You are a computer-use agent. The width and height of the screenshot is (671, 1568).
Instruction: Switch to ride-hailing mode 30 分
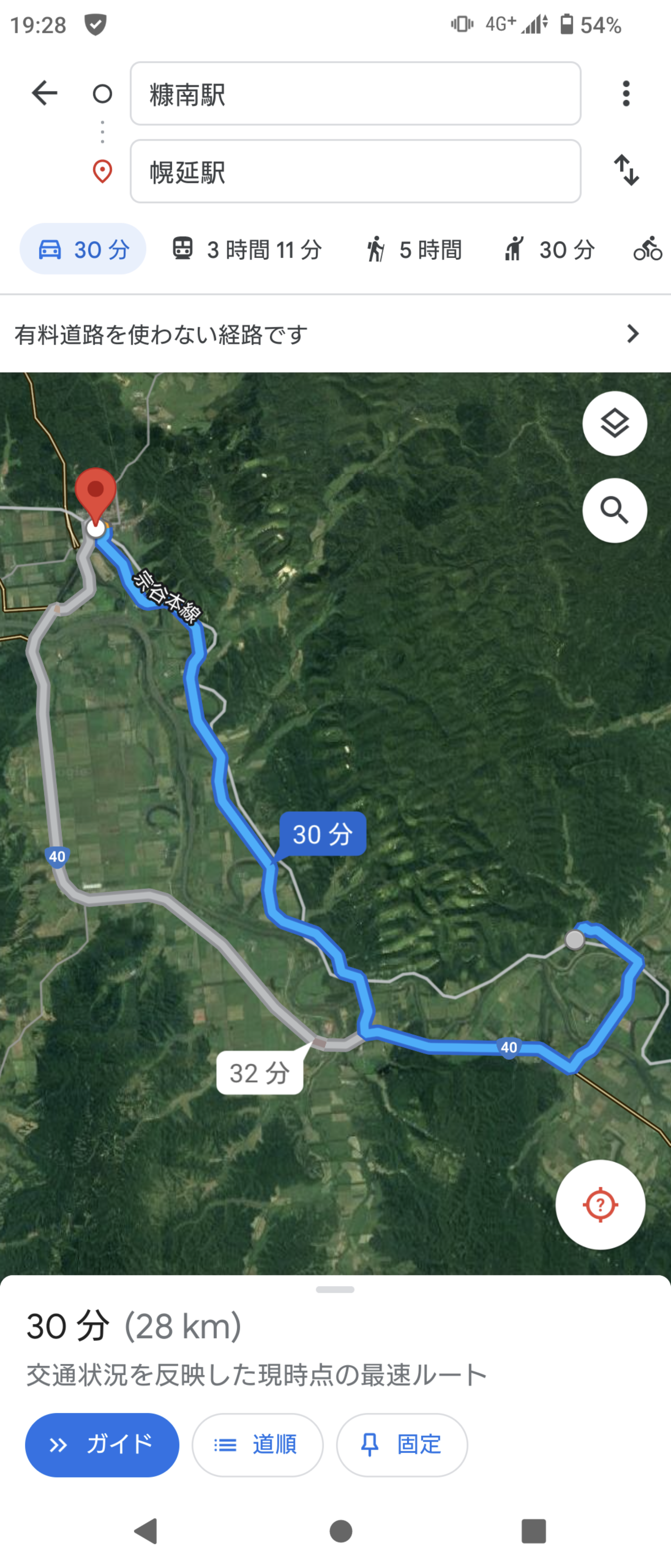click(549, 249)
